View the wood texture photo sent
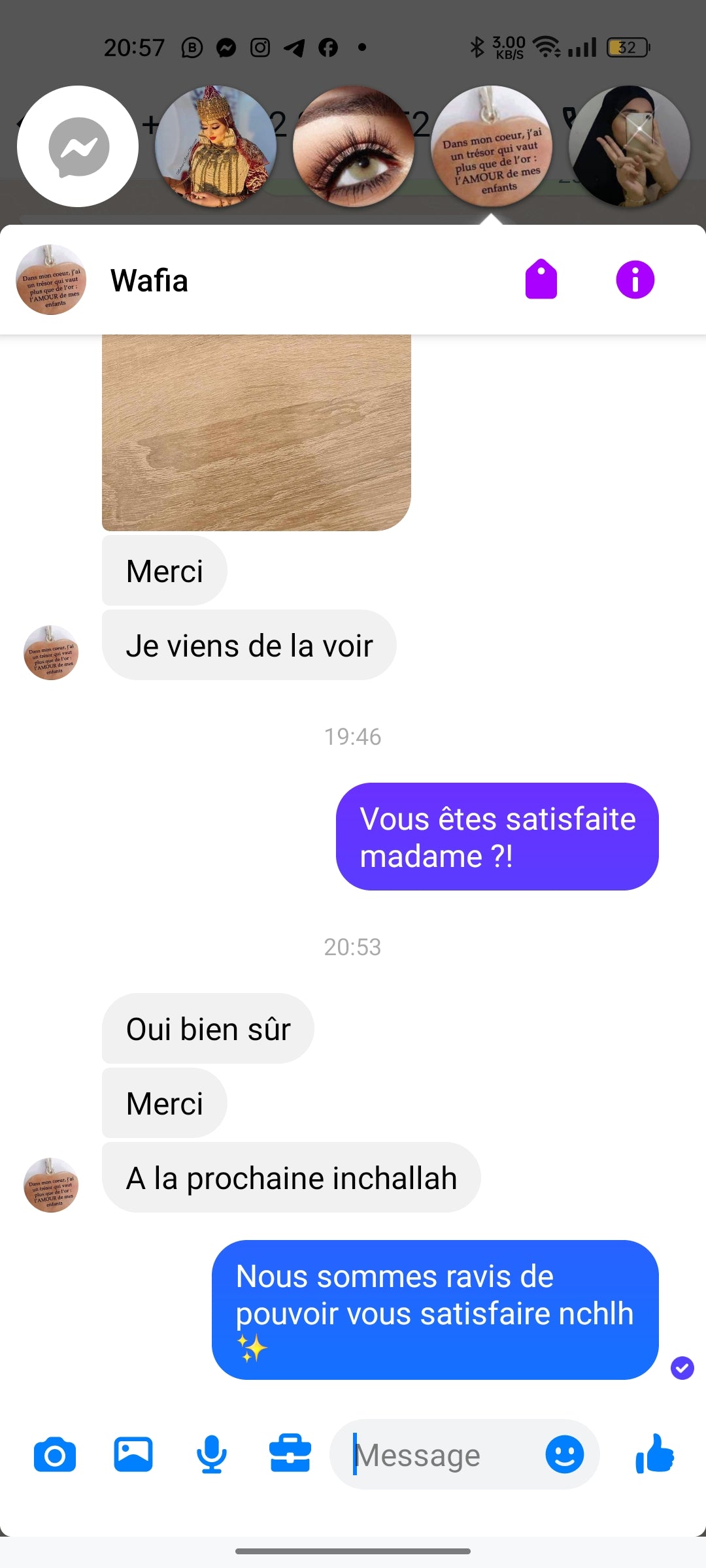Image resolution: width=706 pixels, height=1568 pixels. (256, 433)
